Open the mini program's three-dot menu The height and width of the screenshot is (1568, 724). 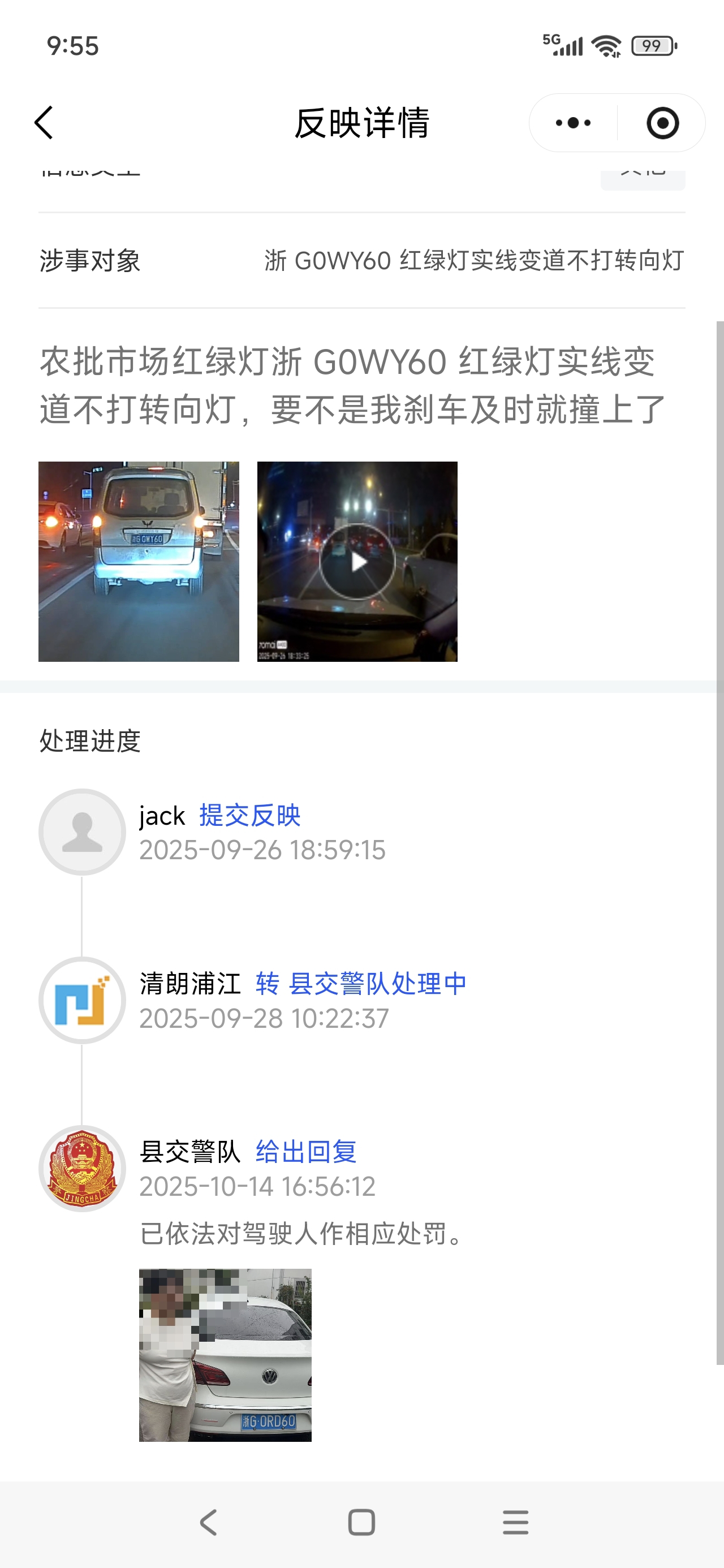[573, 123]
